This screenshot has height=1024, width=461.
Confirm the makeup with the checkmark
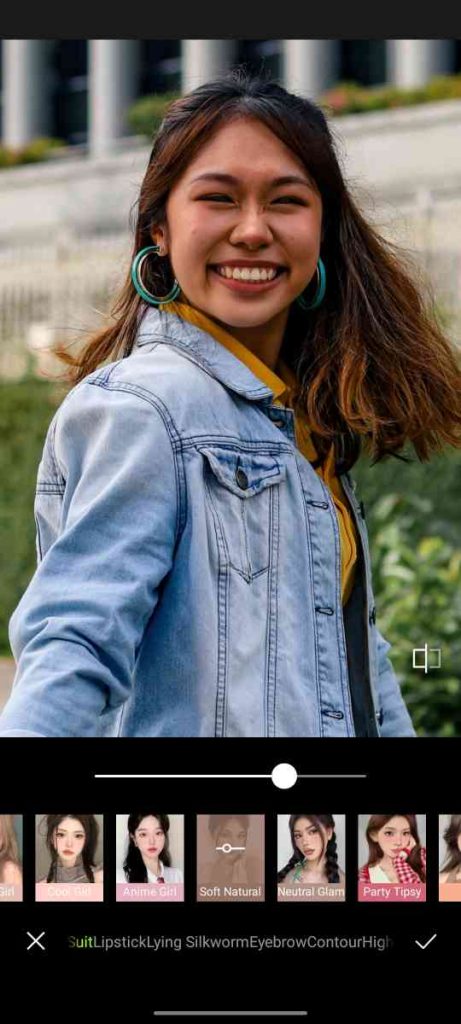(426, 941)
